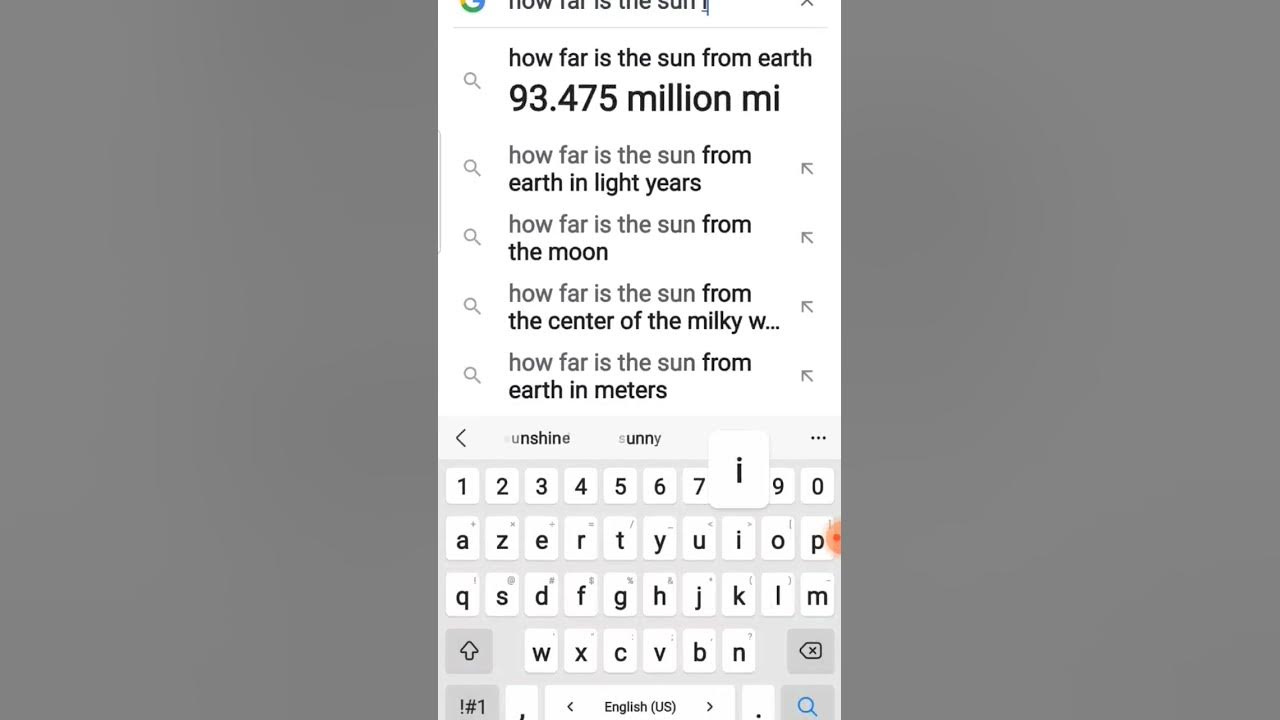1280x720 pixels.
Task: Choose keyboard word suggestion 'sunshine'
Action: pyautogui.click(x=540, y=438)
